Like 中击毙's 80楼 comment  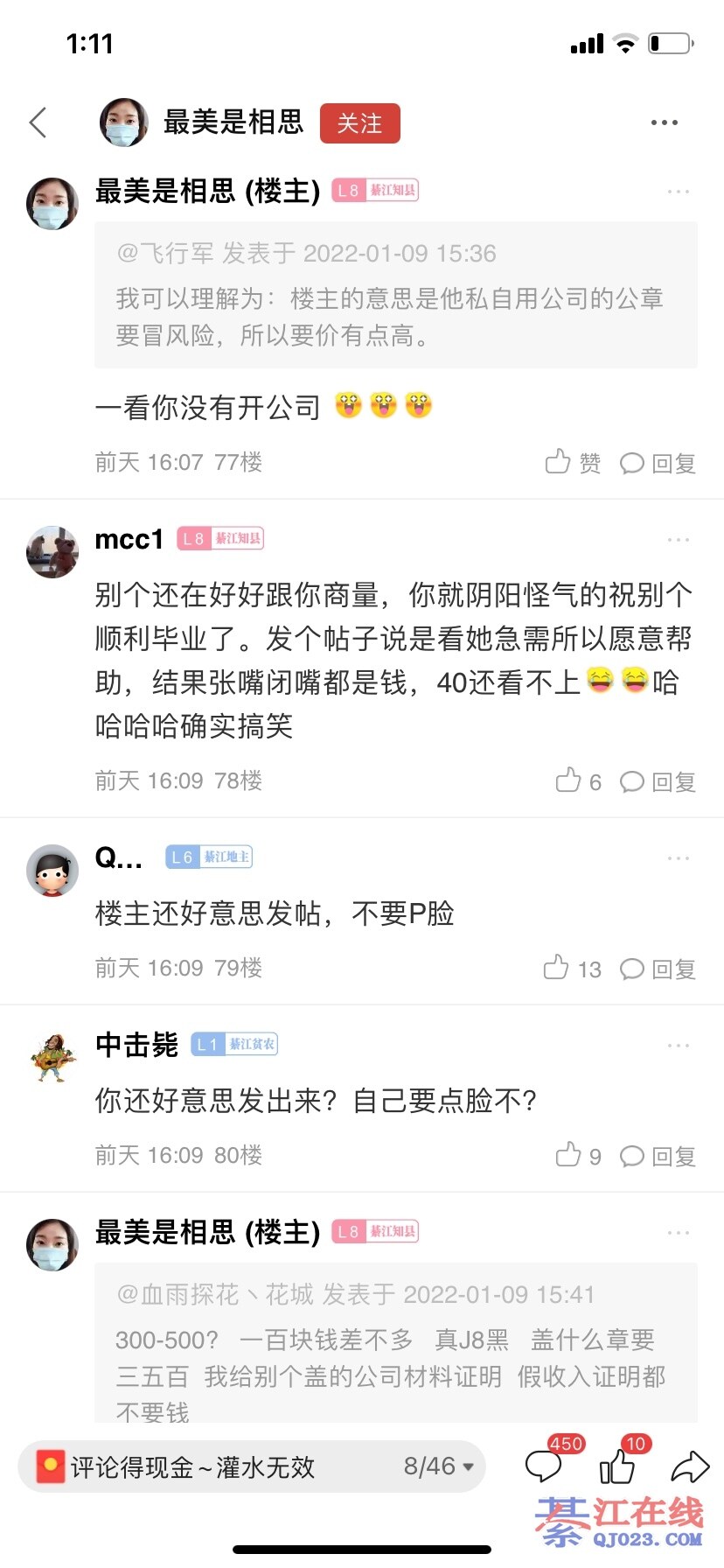click(579, 1155)
